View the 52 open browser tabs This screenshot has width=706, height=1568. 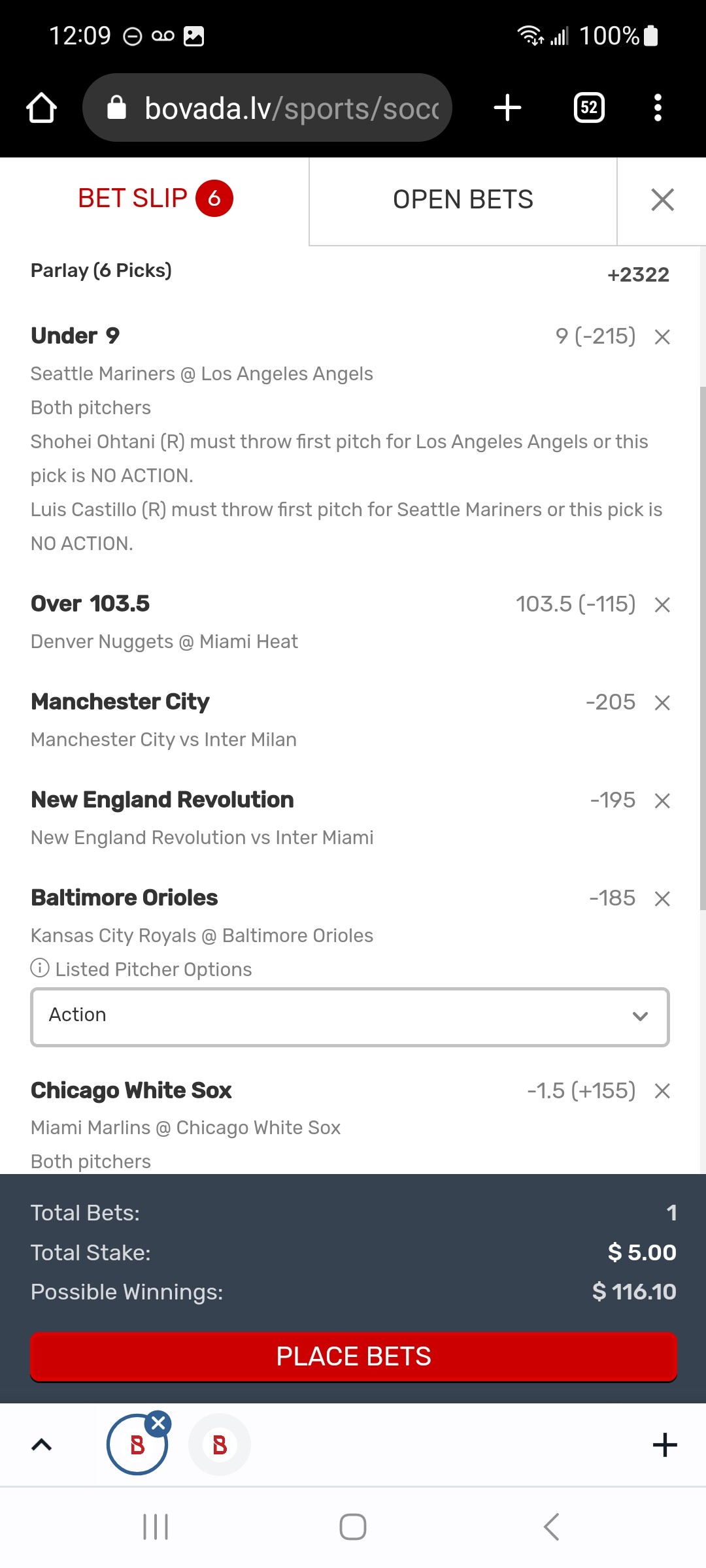(589, 108)
